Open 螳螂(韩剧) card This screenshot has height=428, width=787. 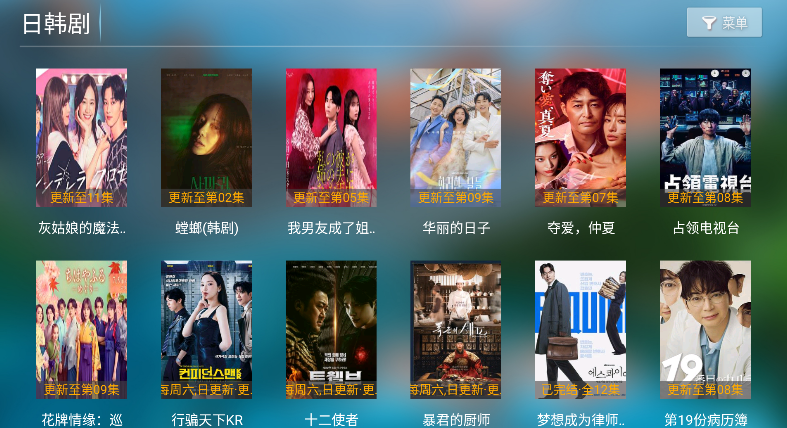pyautogui.click(x=206, y=137)
